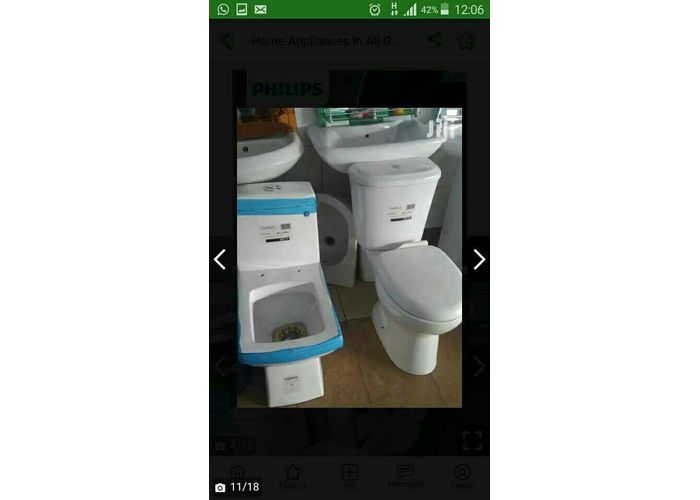Go to the previous photo with left arrow
The height and width of the screenshot is (500, 700).
pyautogui.click(x=221, y=259)
